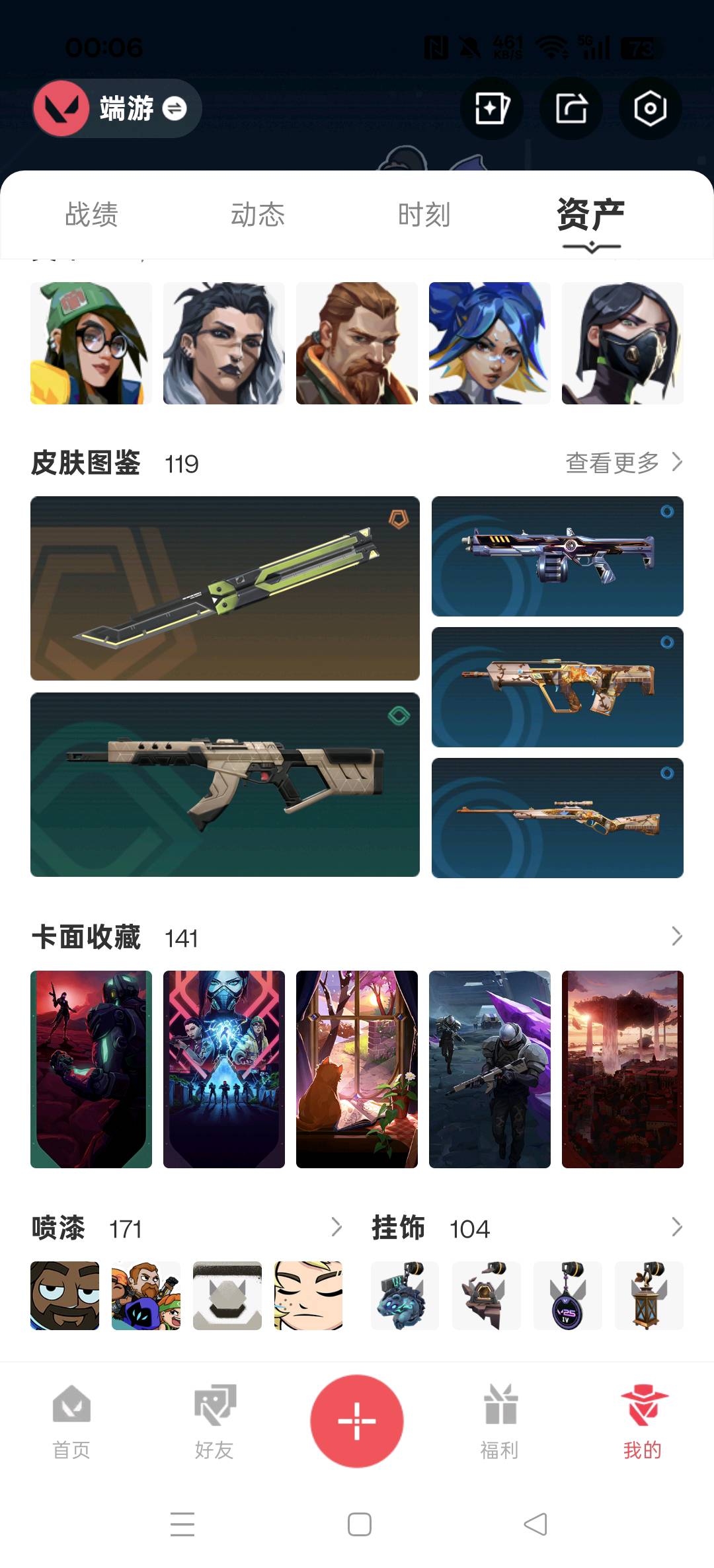Expand the 挂饰 charm list
This screenshot has height=1568, width=714.
click(676, 1228)
